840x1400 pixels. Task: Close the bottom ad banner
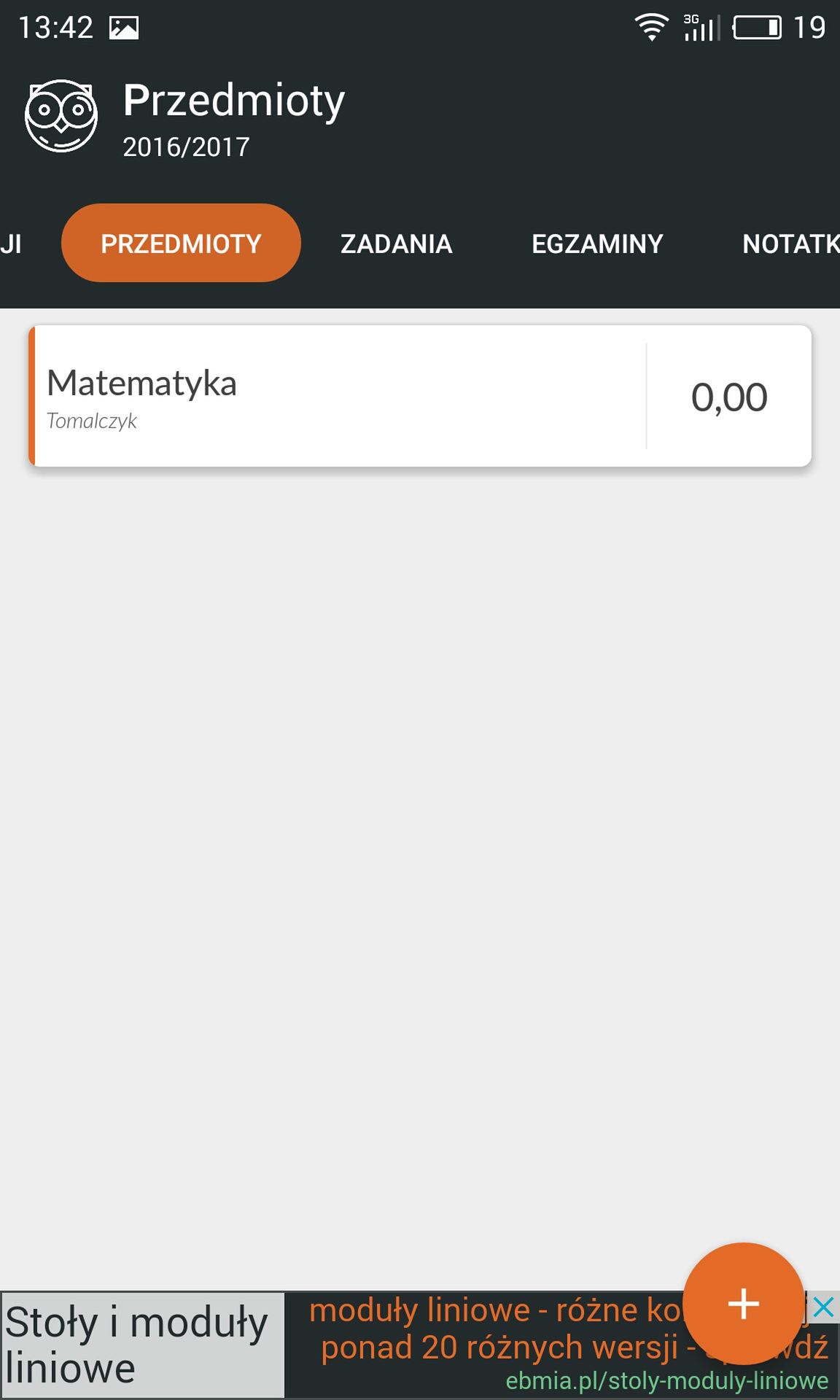point(824,1307)
